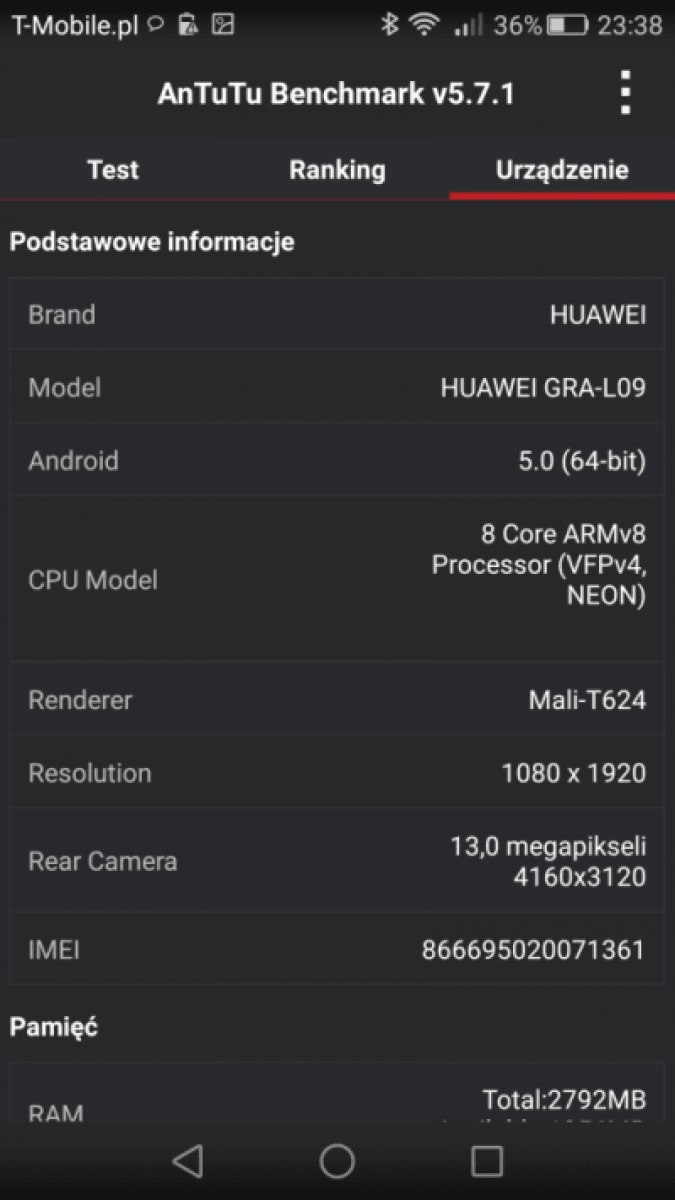The height and width of the screenshot is (1200, 675).
Task: Open the overflow menu
Action: [626, 93]
